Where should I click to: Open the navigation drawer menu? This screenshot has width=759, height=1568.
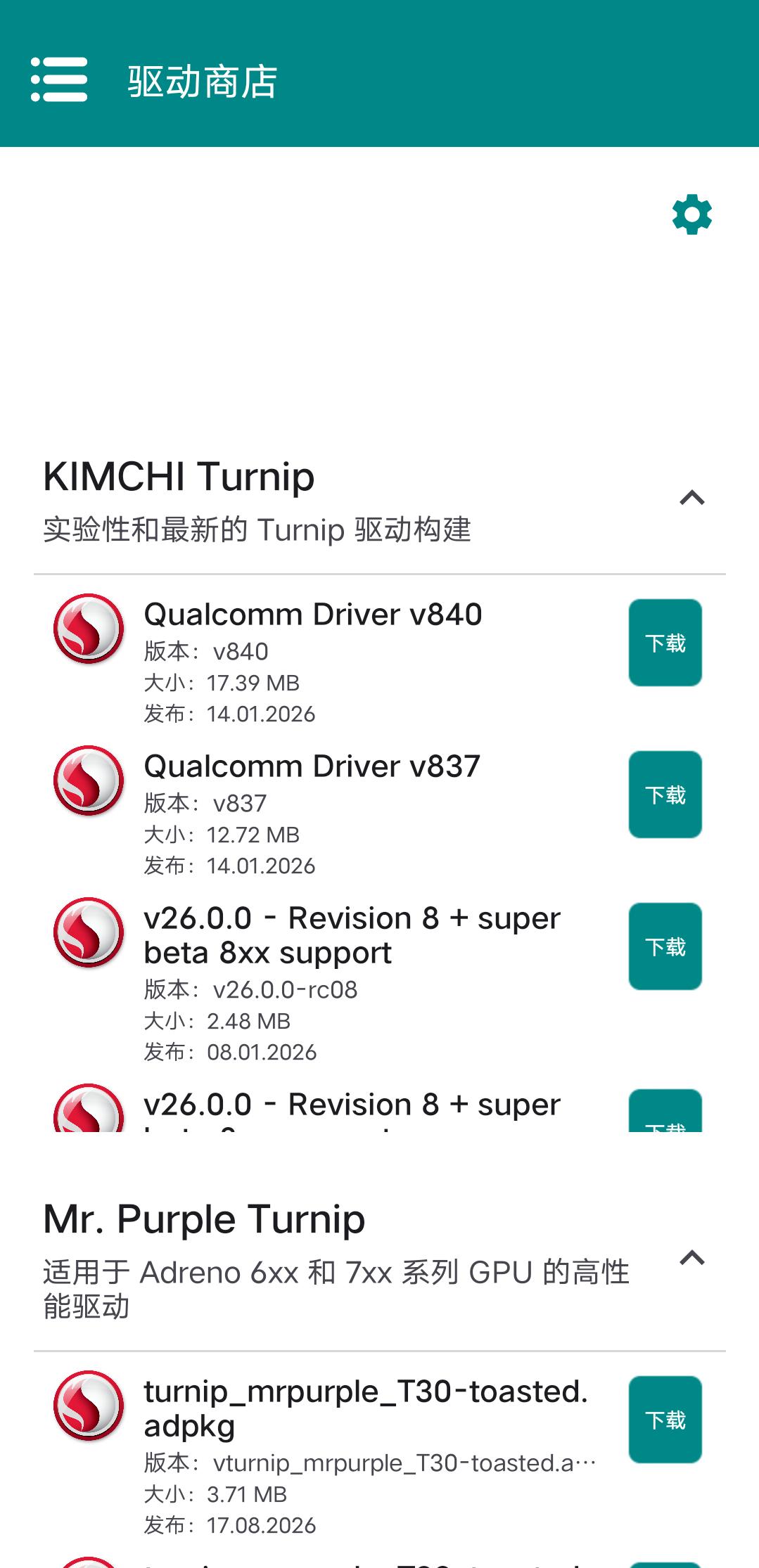point(59,79)
